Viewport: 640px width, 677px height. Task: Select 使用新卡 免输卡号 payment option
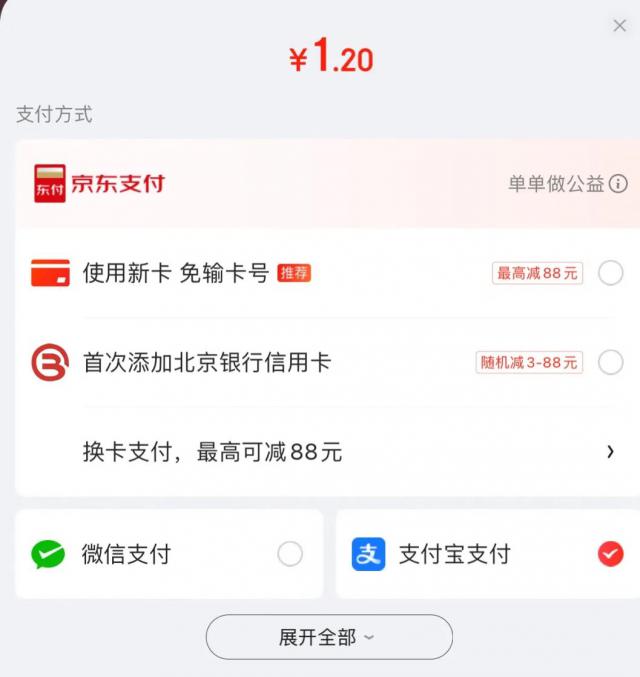[610, 273]
